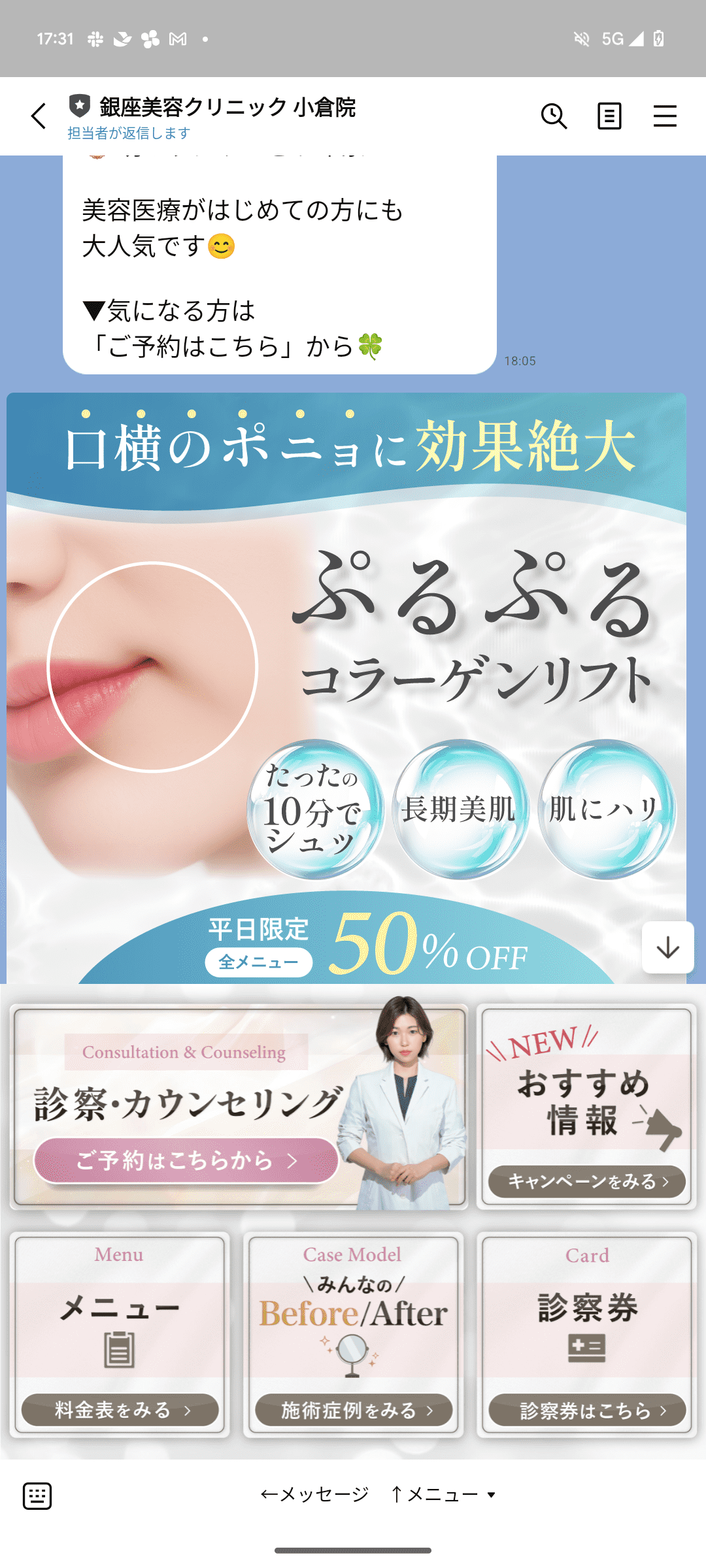Screen dimensions: 706x1568
Task: Click the shield badge beside the clinic name
Action: click(78, 105)
